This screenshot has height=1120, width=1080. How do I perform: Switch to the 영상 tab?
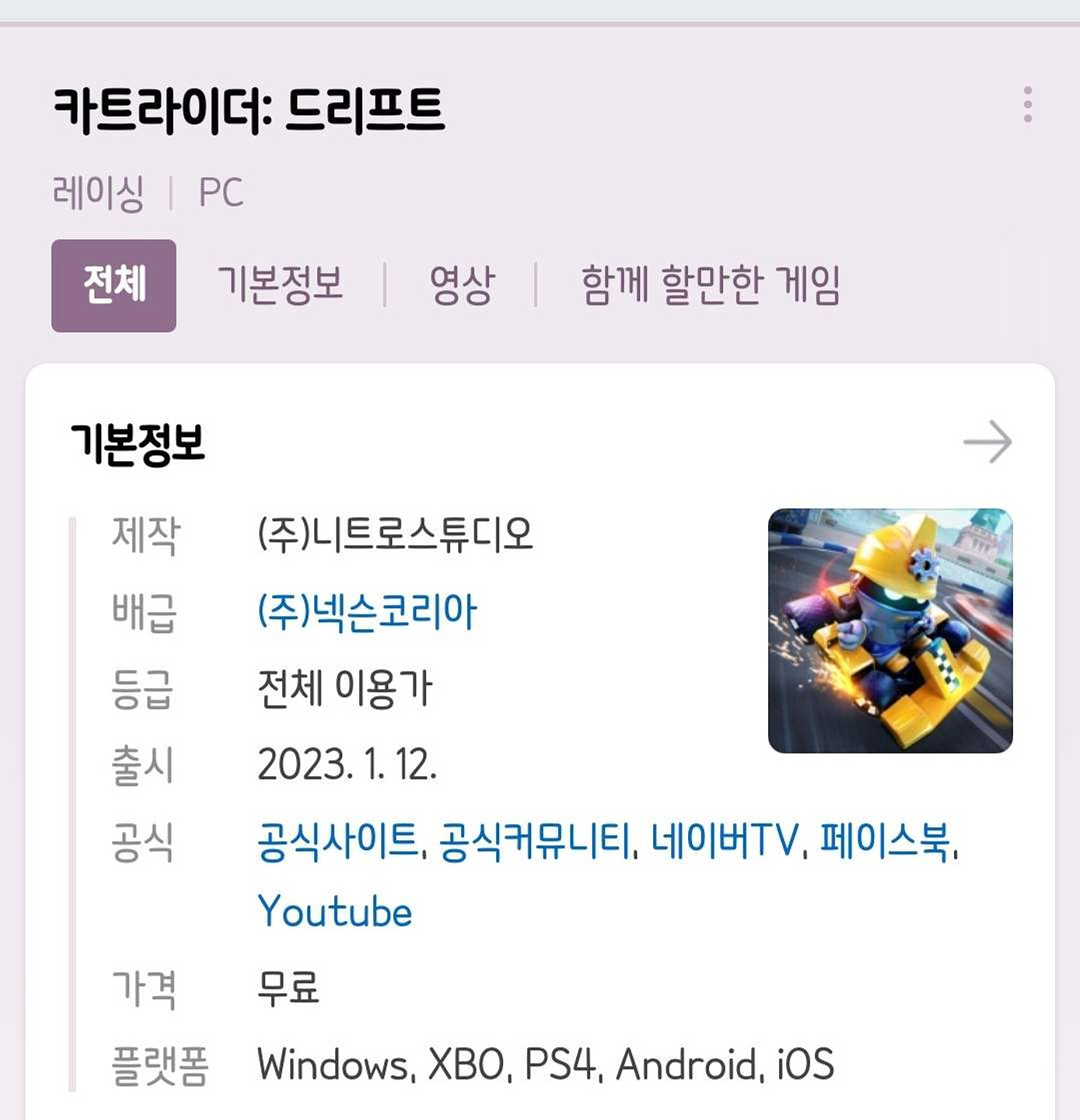(x=461, y=285)
